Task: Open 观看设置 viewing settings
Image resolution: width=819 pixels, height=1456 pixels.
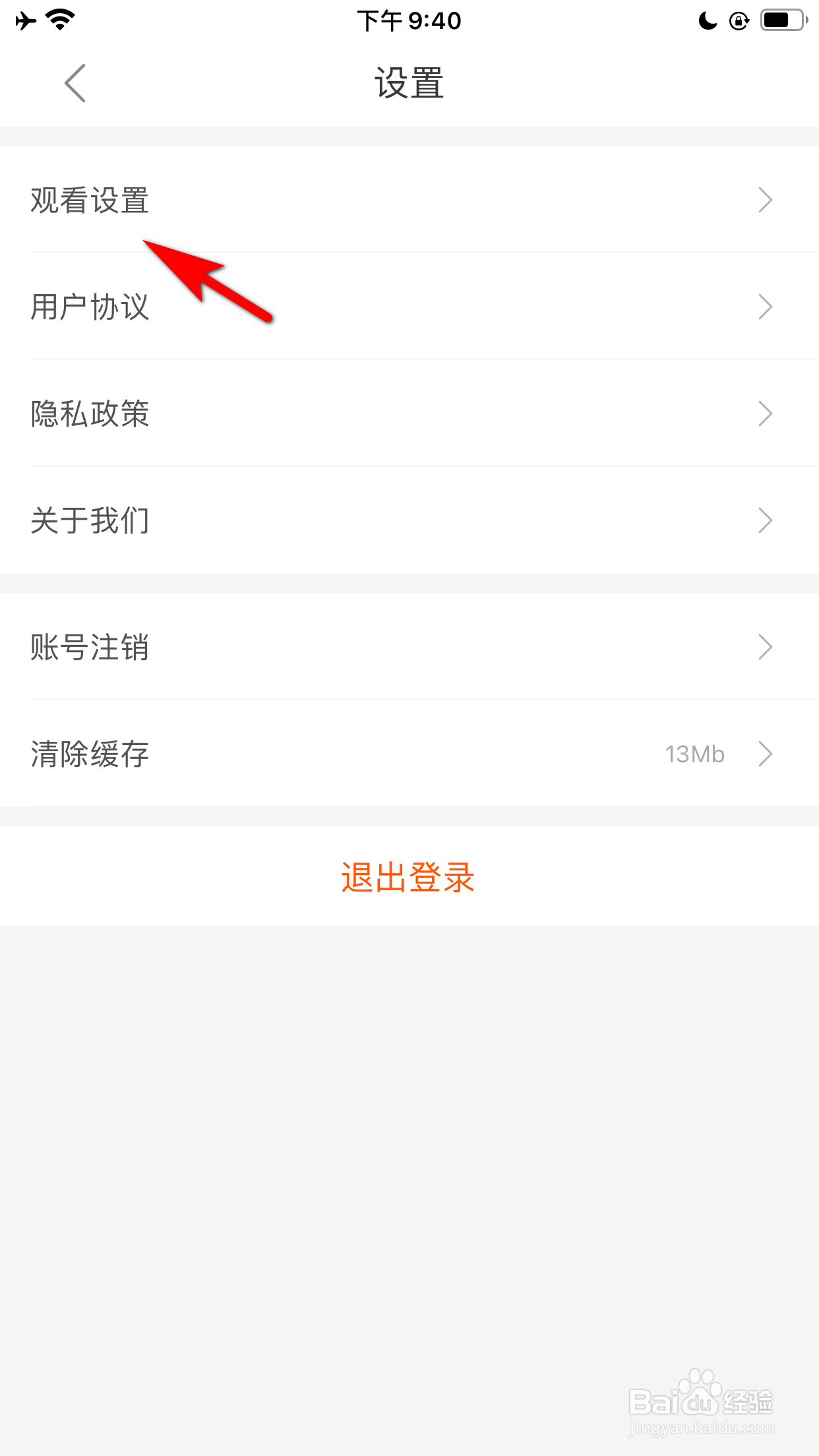Action: click(89, 200)
